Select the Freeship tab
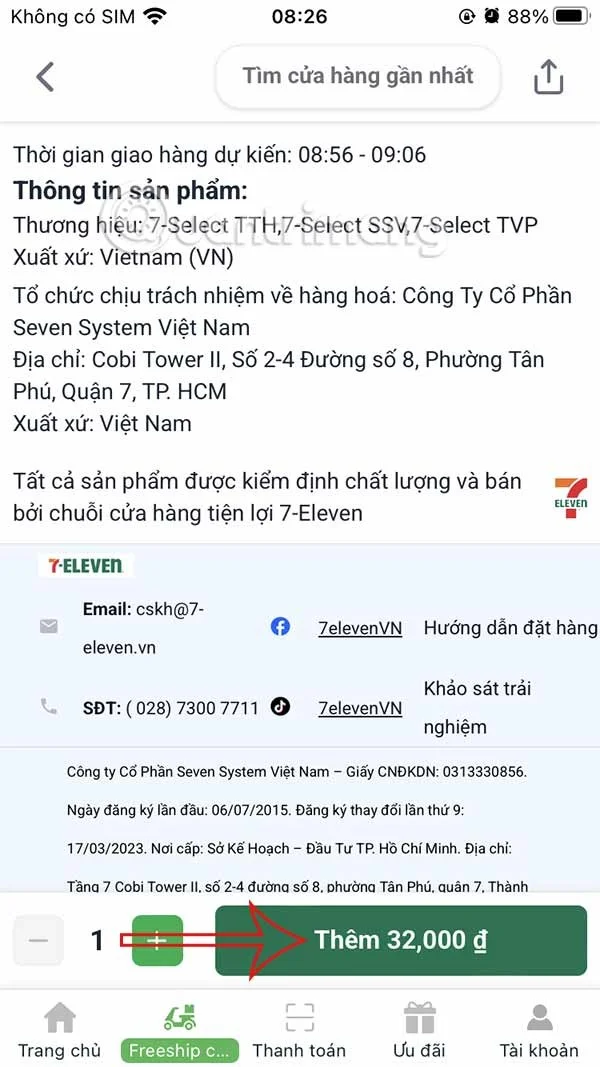 coord(180,1030)
